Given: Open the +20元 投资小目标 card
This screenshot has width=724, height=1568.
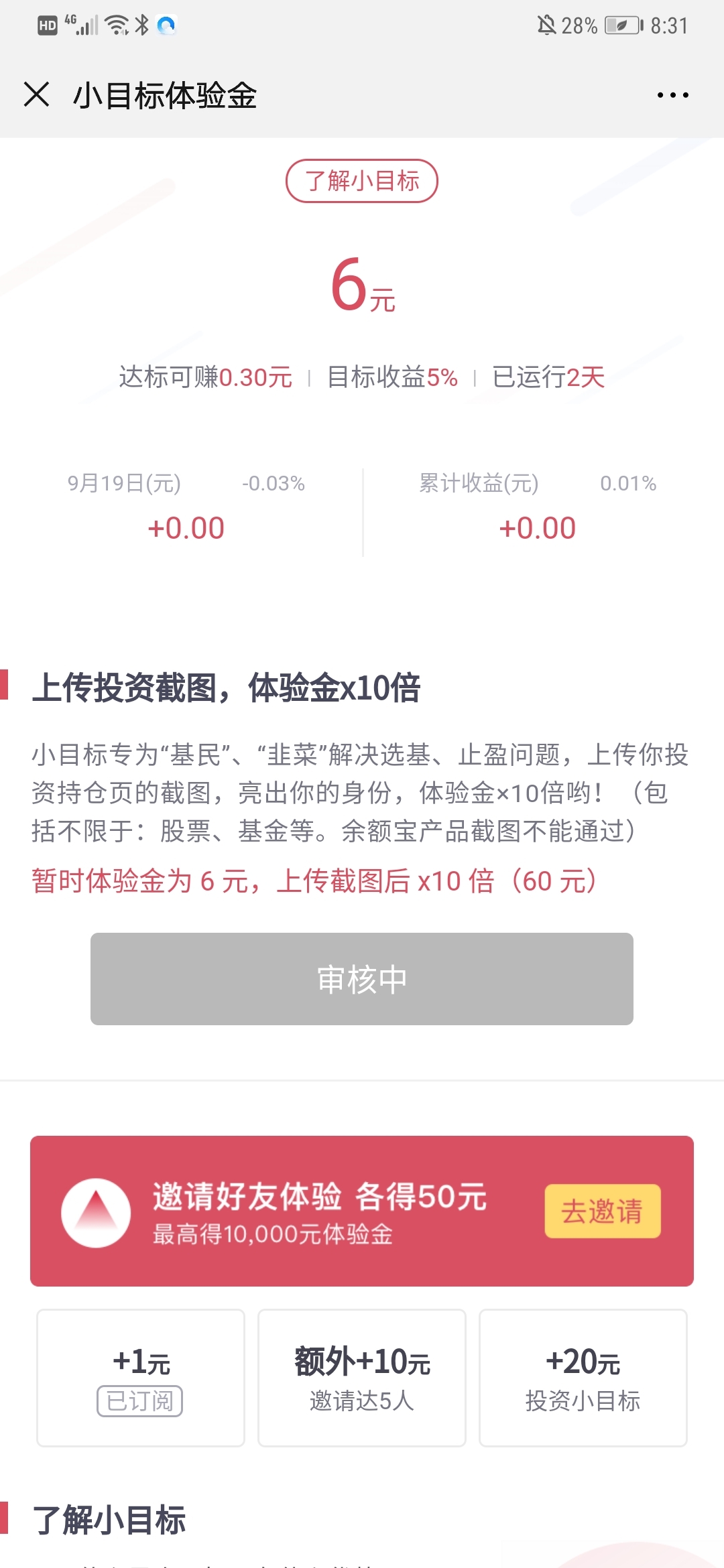Looking at the screenshot, I should pos(583,1378).
